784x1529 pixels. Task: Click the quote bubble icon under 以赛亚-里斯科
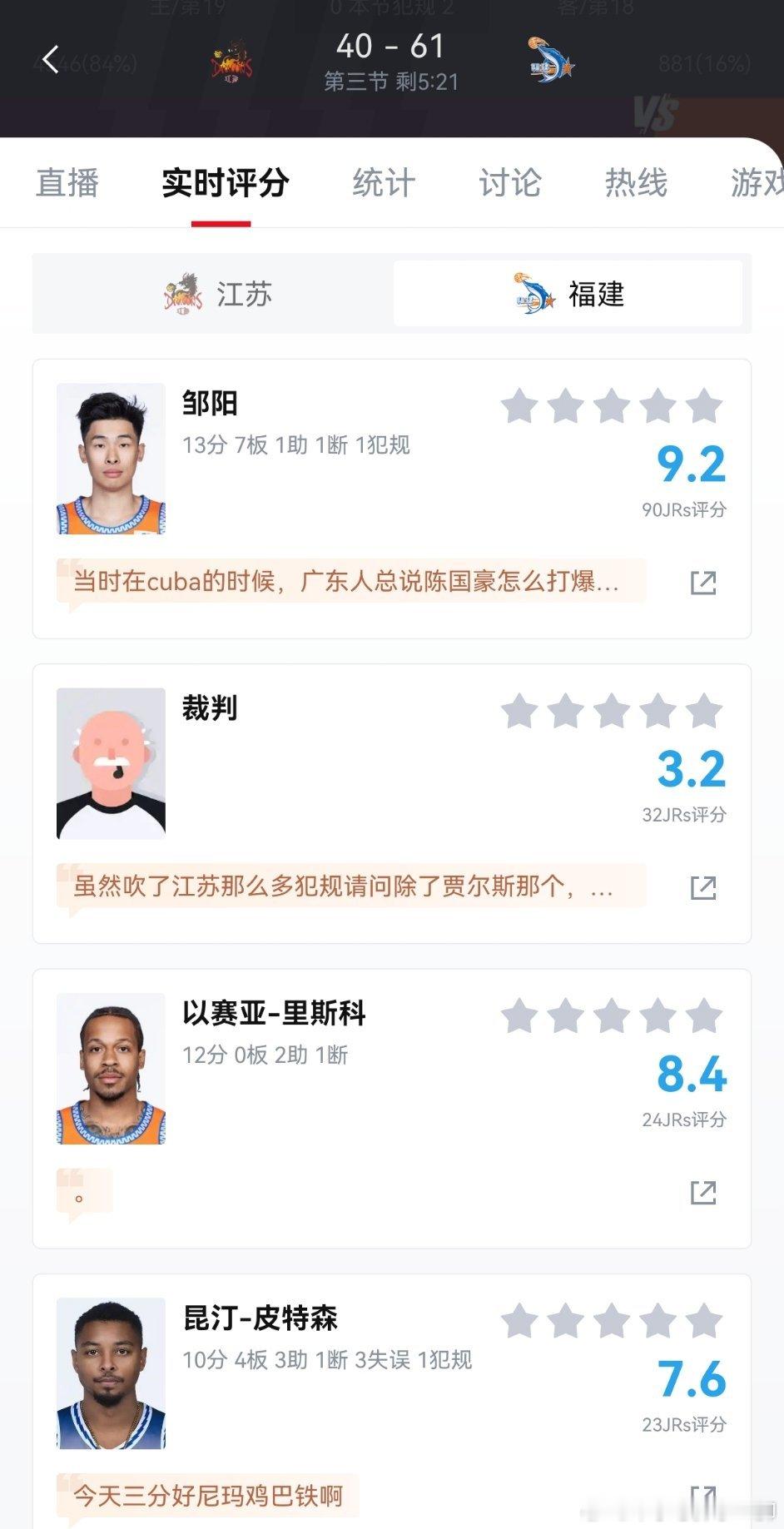coord(84,1192)
